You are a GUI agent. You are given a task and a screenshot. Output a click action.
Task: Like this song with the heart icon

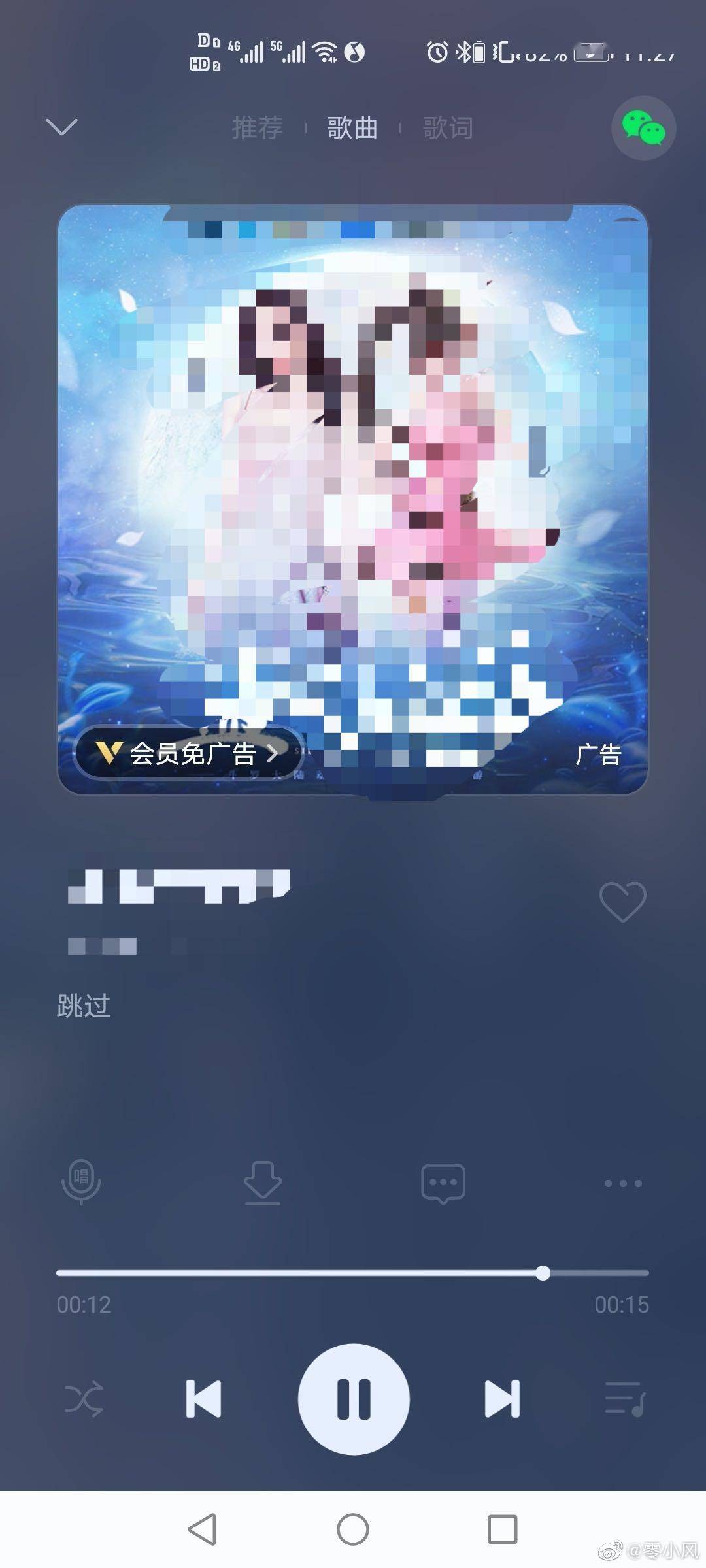(622, 902)
